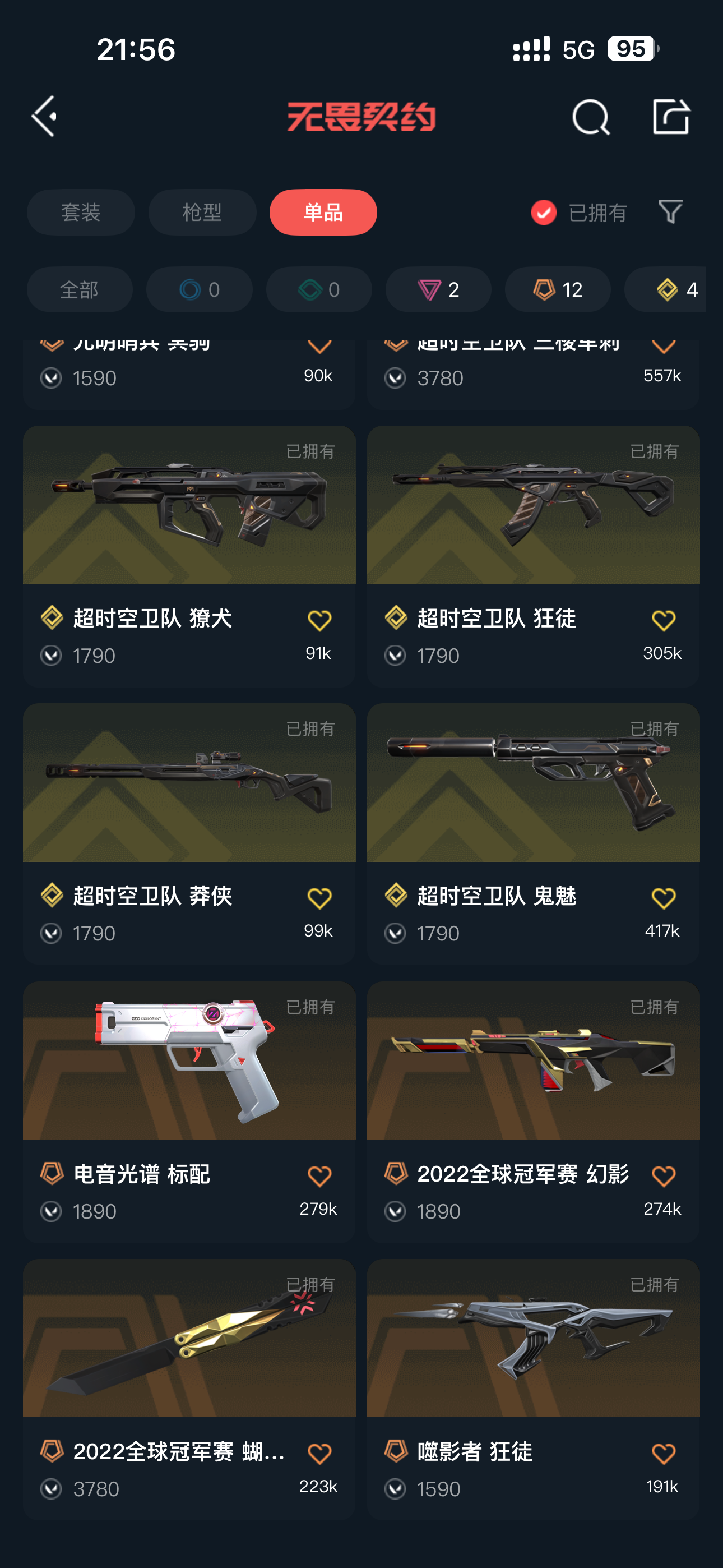Screen dimensions: 723x1568
Task: Like the 2022全球冠军赛 蝴蝶刀 skin
Action: (x=319, y=1454)
